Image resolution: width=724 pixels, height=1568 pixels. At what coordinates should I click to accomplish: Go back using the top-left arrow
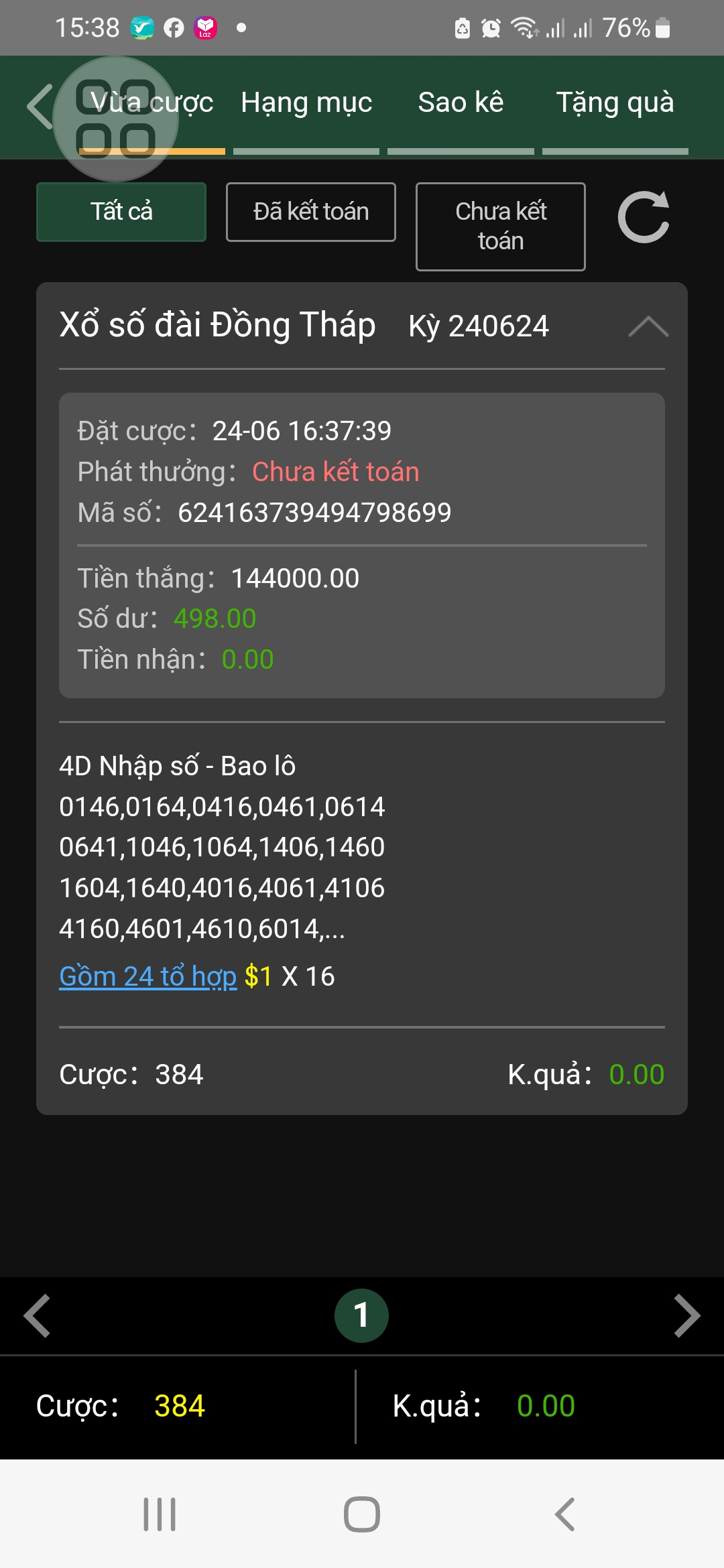(39, 107)
